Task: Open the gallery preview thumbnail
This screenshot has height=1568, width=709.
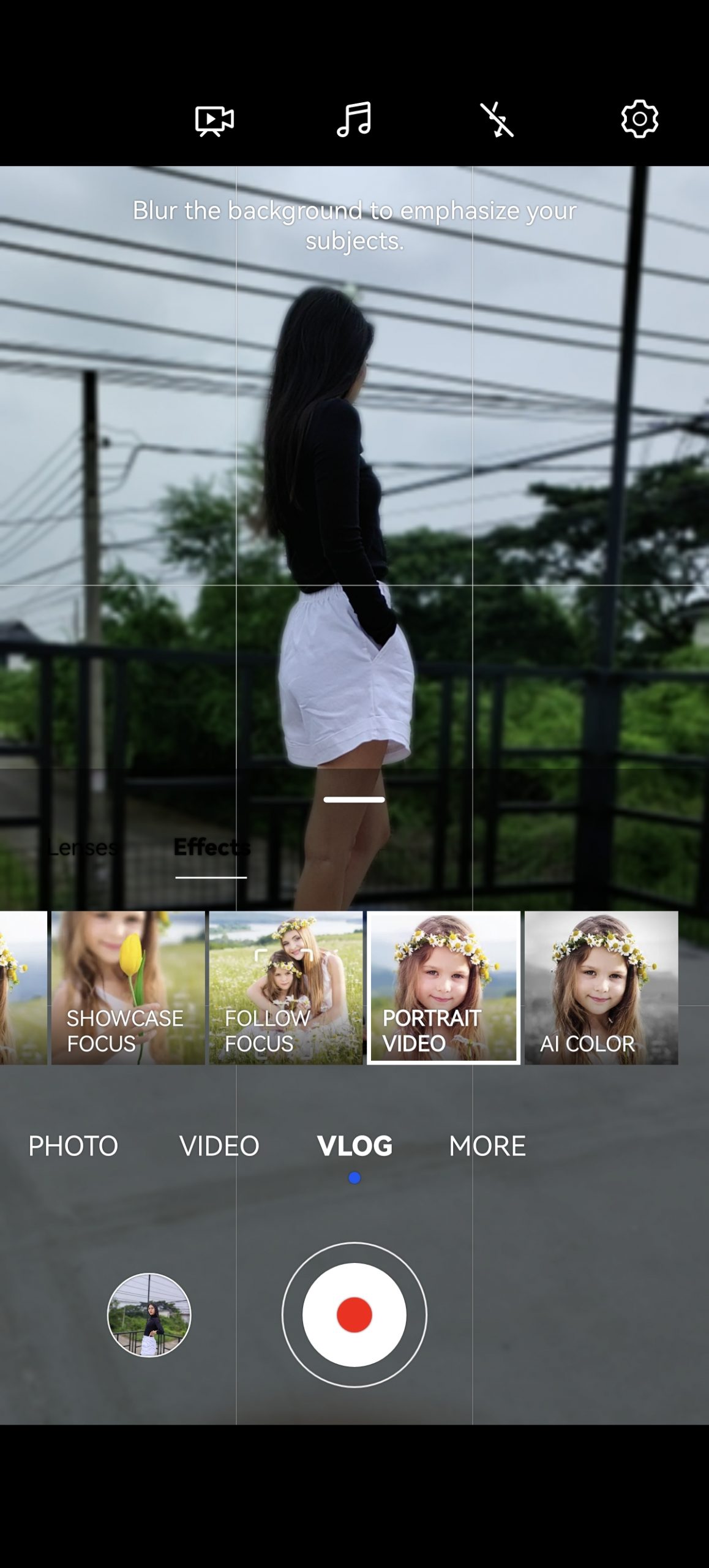Action: [x=149, y=1314]
